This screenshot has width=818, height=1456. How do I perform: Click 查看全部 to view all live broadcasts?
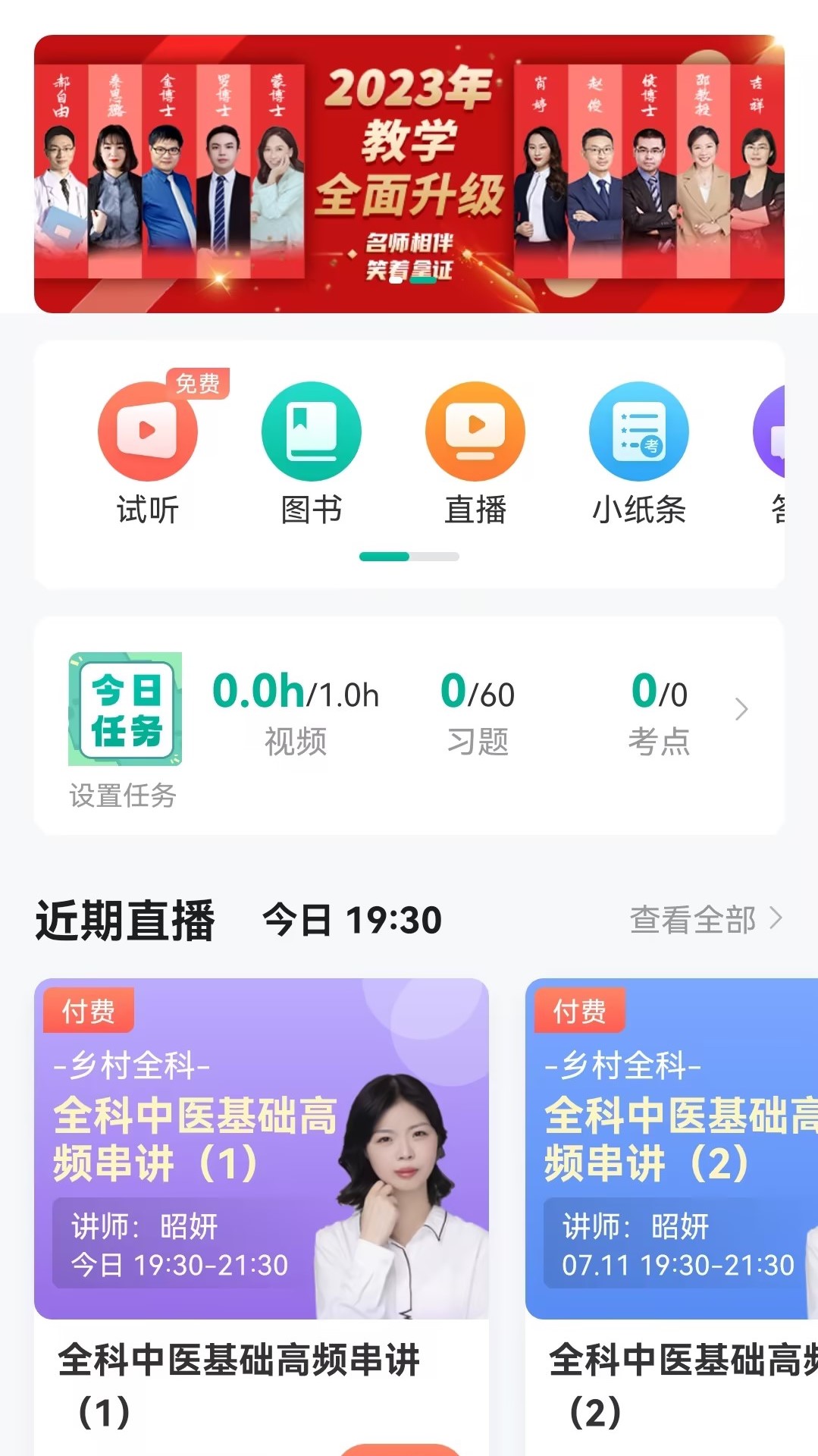click(x=694, y=918)
